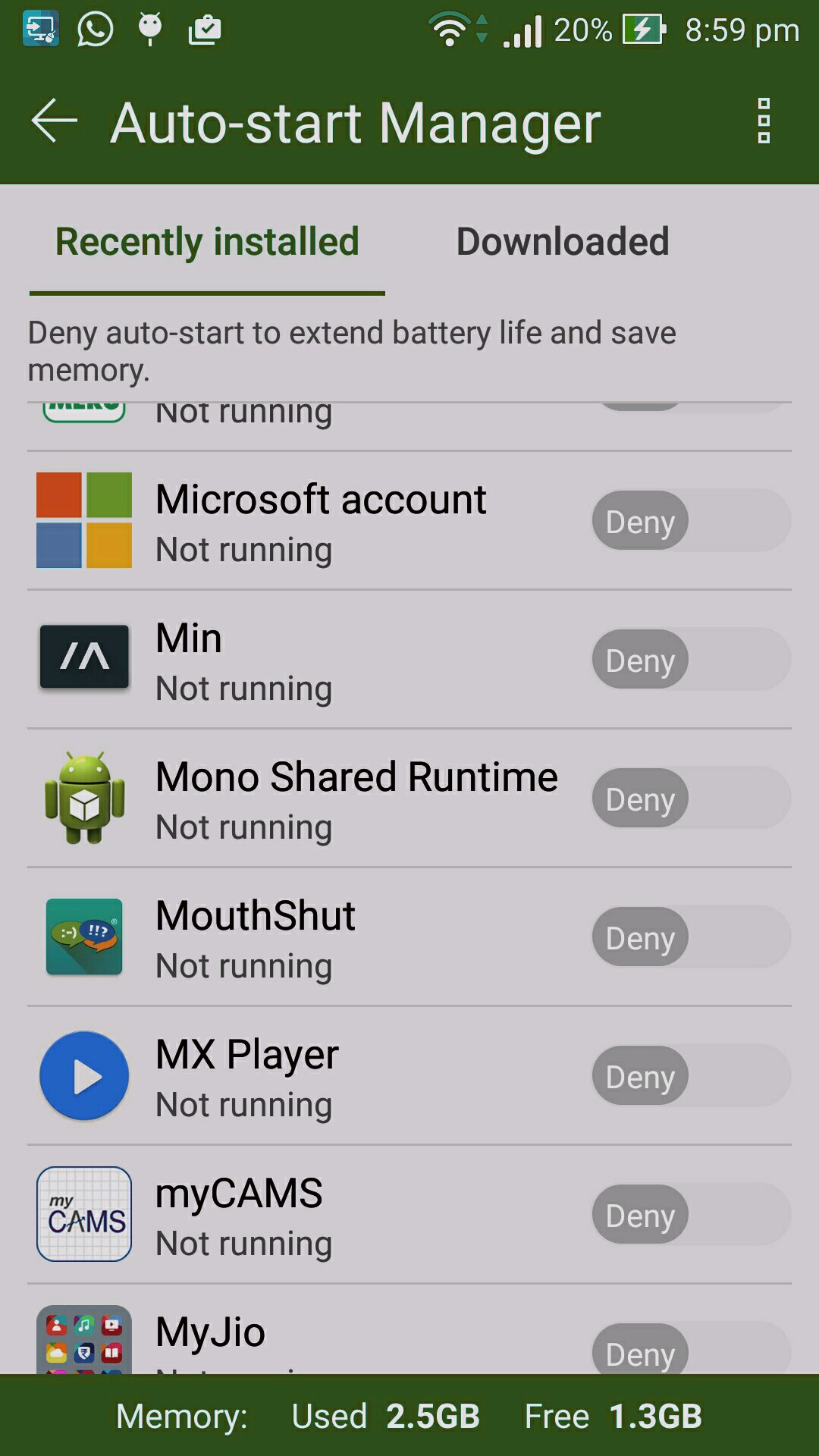Screen dimensions: 819x1456
Task: Toggle auto-start for MX Player
Action: click(x=691, y=1076)
